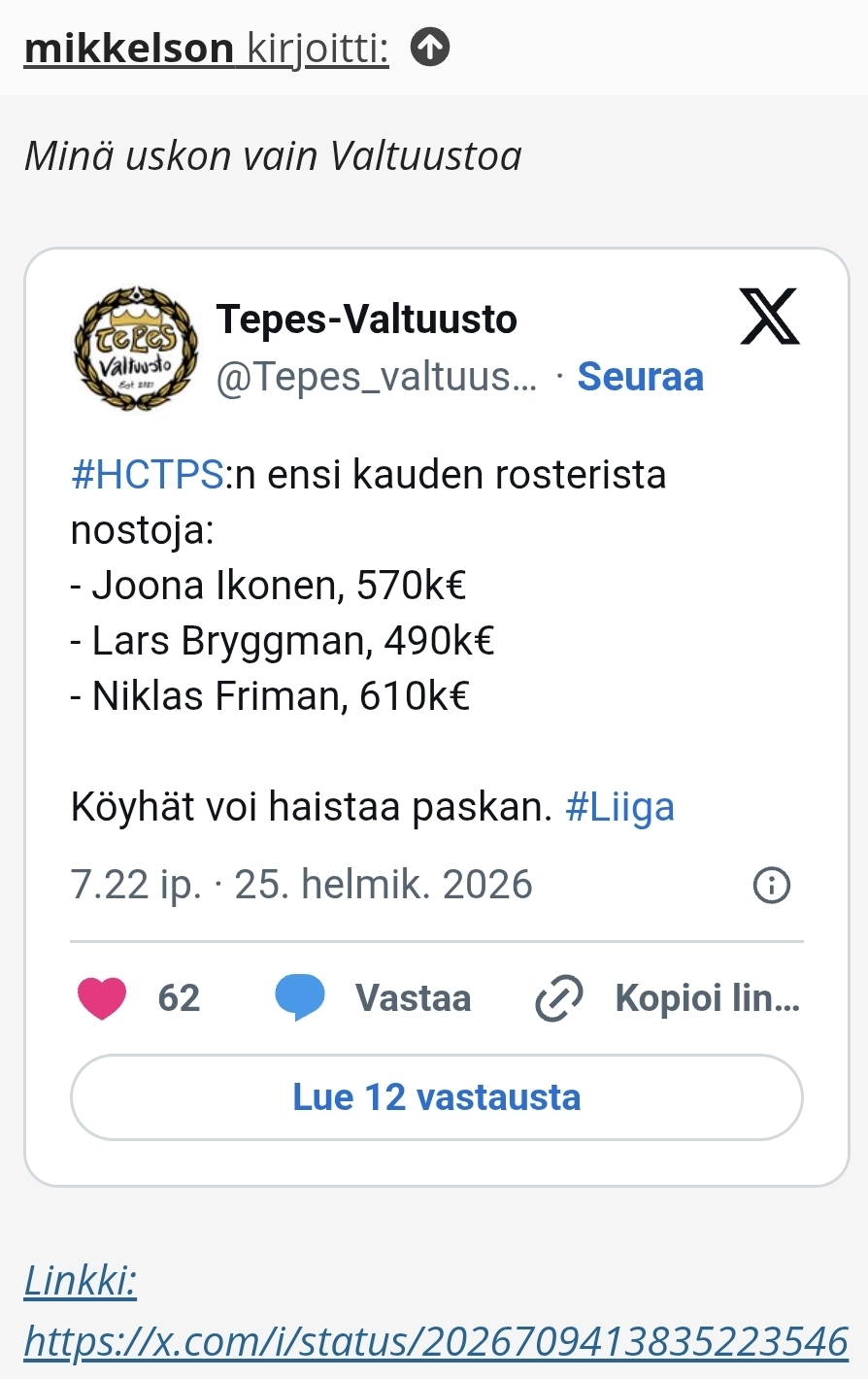
Task: Open the Tepes-Valtuusto account name
Action: [x=367, y=320]
